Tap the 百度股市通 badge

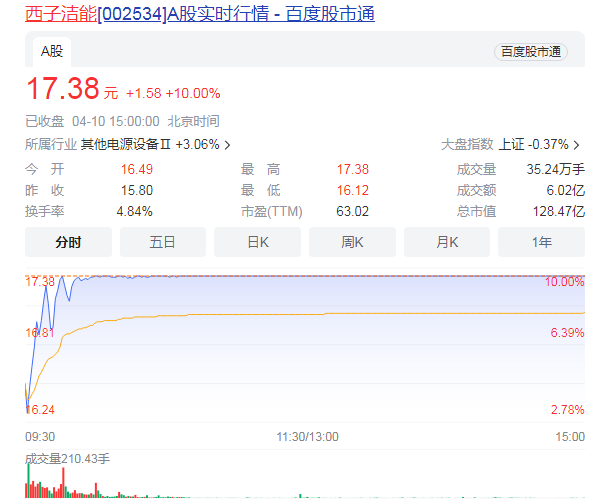[x=530, y=51]
